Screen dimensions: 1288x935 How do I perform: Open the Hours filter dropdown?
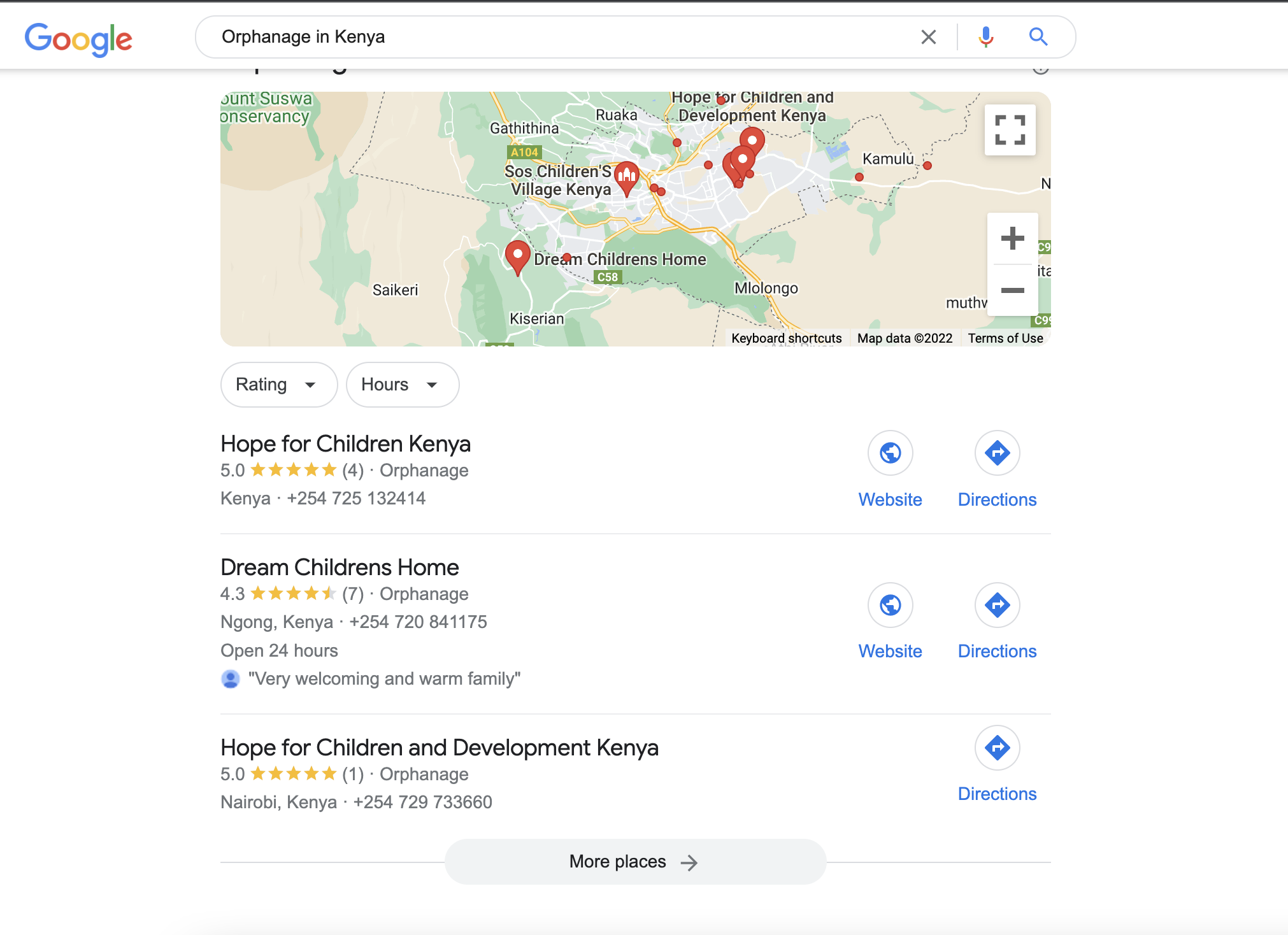(x=402, y=385)
